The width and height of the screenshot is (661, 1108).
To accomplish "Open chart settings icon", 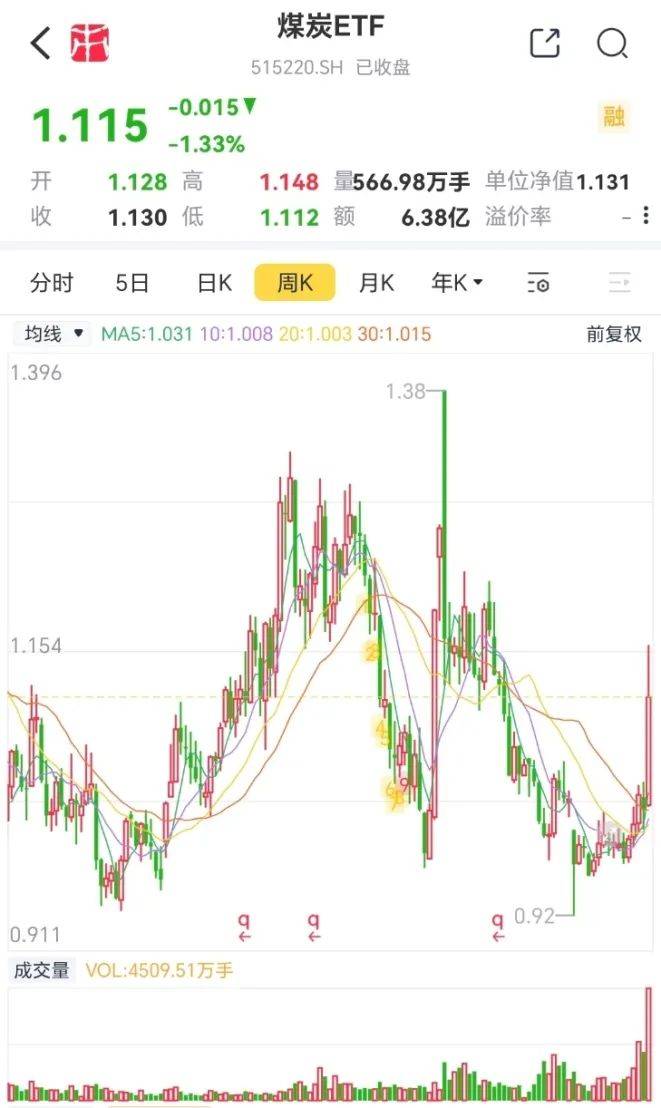I will click(538, 283).
